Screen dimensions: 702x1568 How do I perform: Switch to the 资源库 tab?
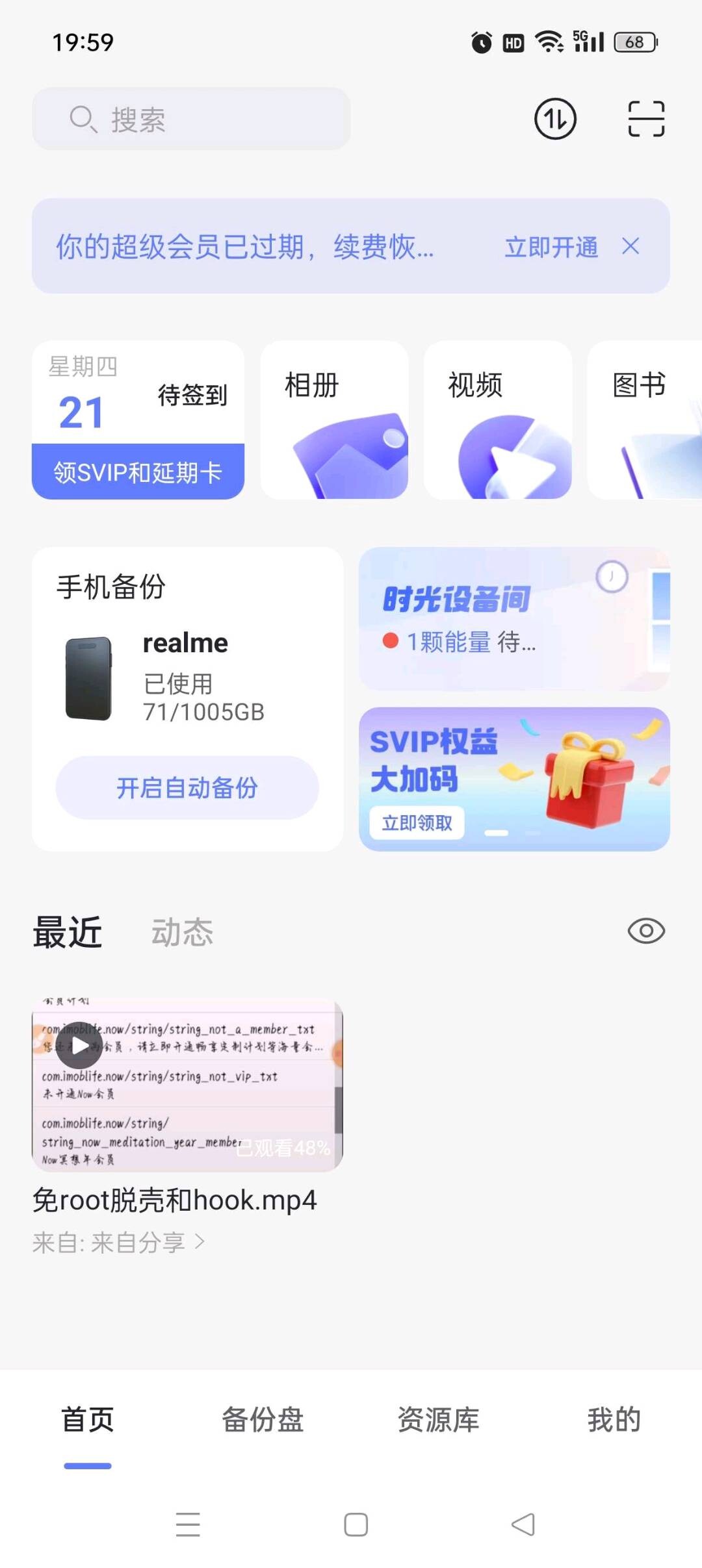coord(438,1420)
